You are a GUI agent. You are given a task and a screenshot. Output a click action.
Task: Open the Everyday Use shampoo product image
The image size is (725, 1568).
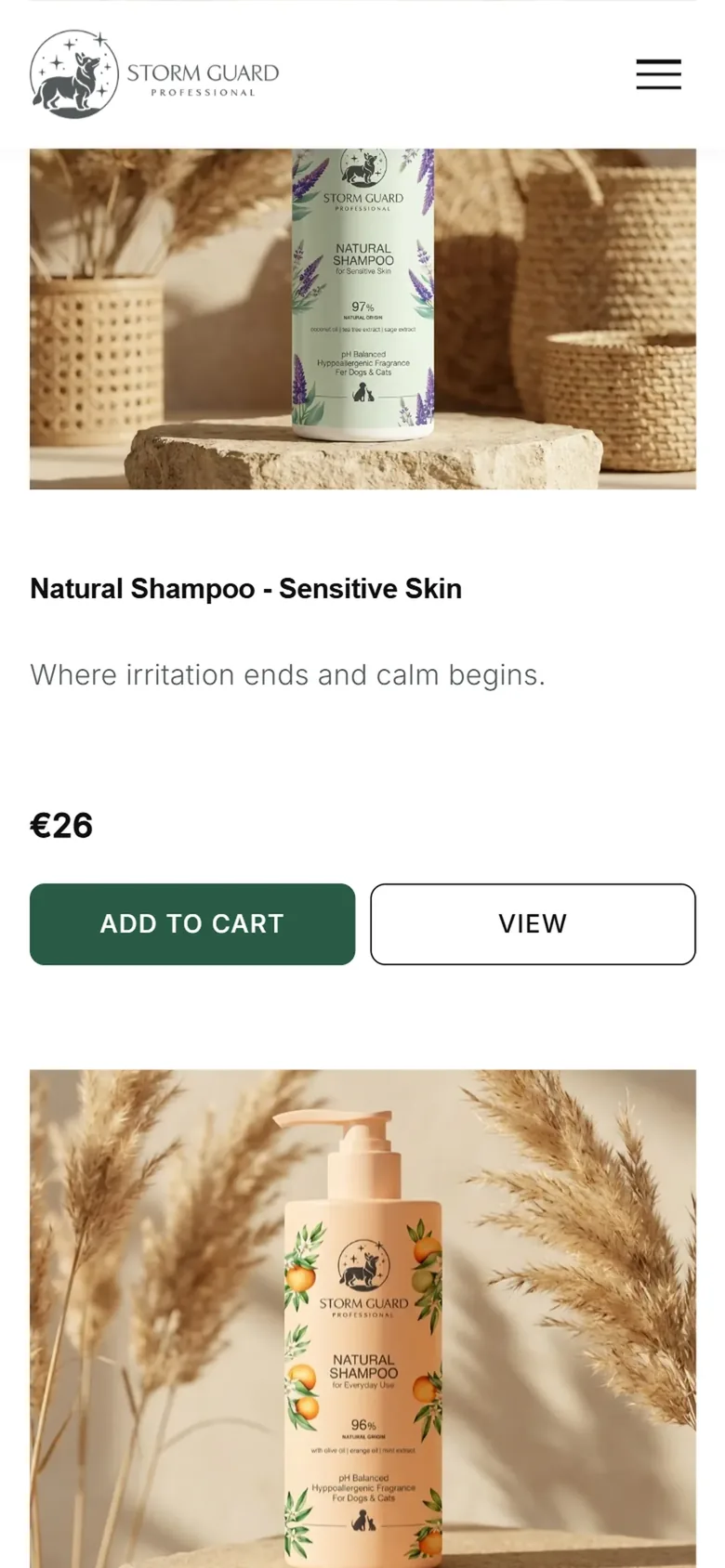click(362, 1318)
